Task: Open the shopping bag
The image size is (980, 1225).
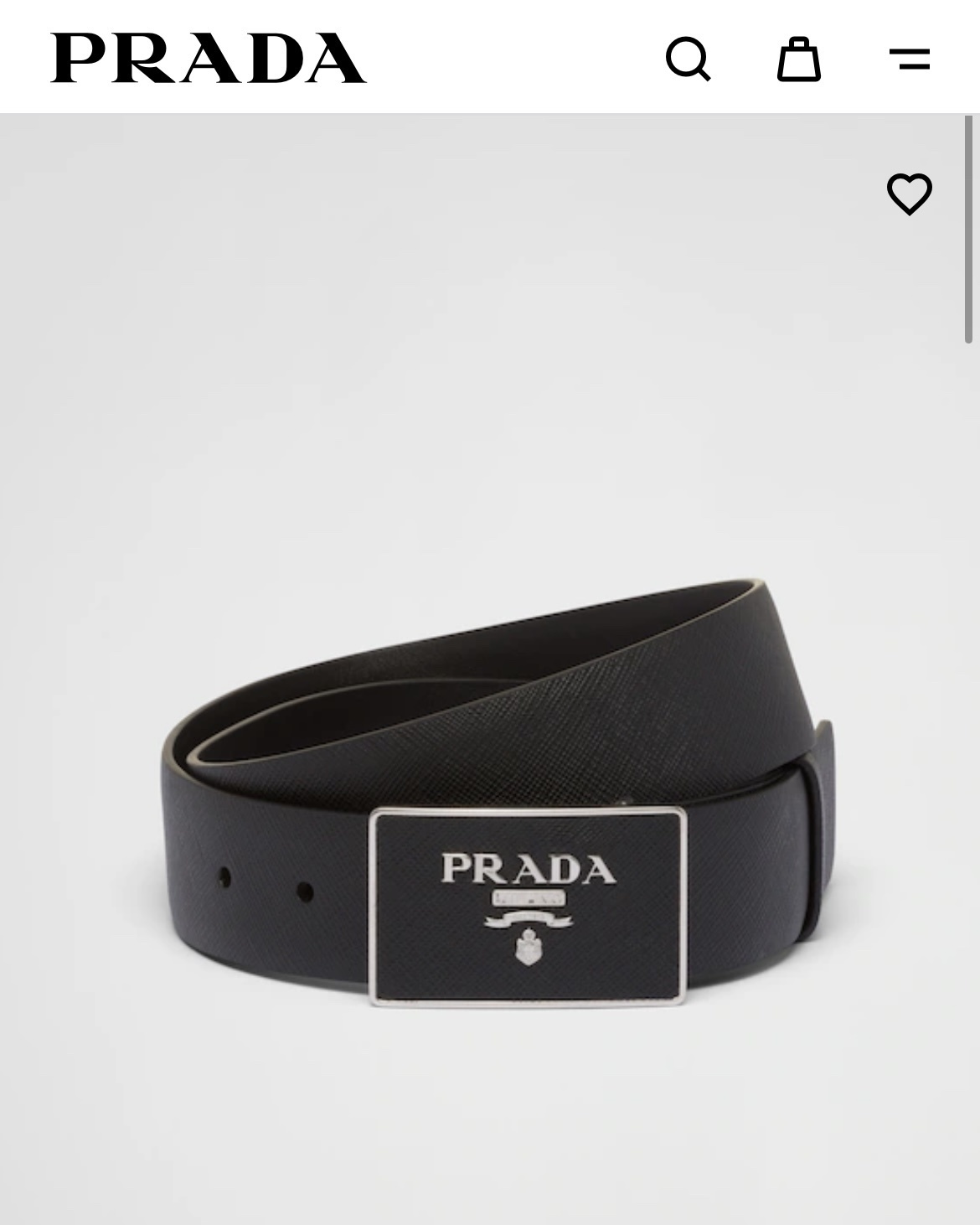Action: [x=798, y=59]
